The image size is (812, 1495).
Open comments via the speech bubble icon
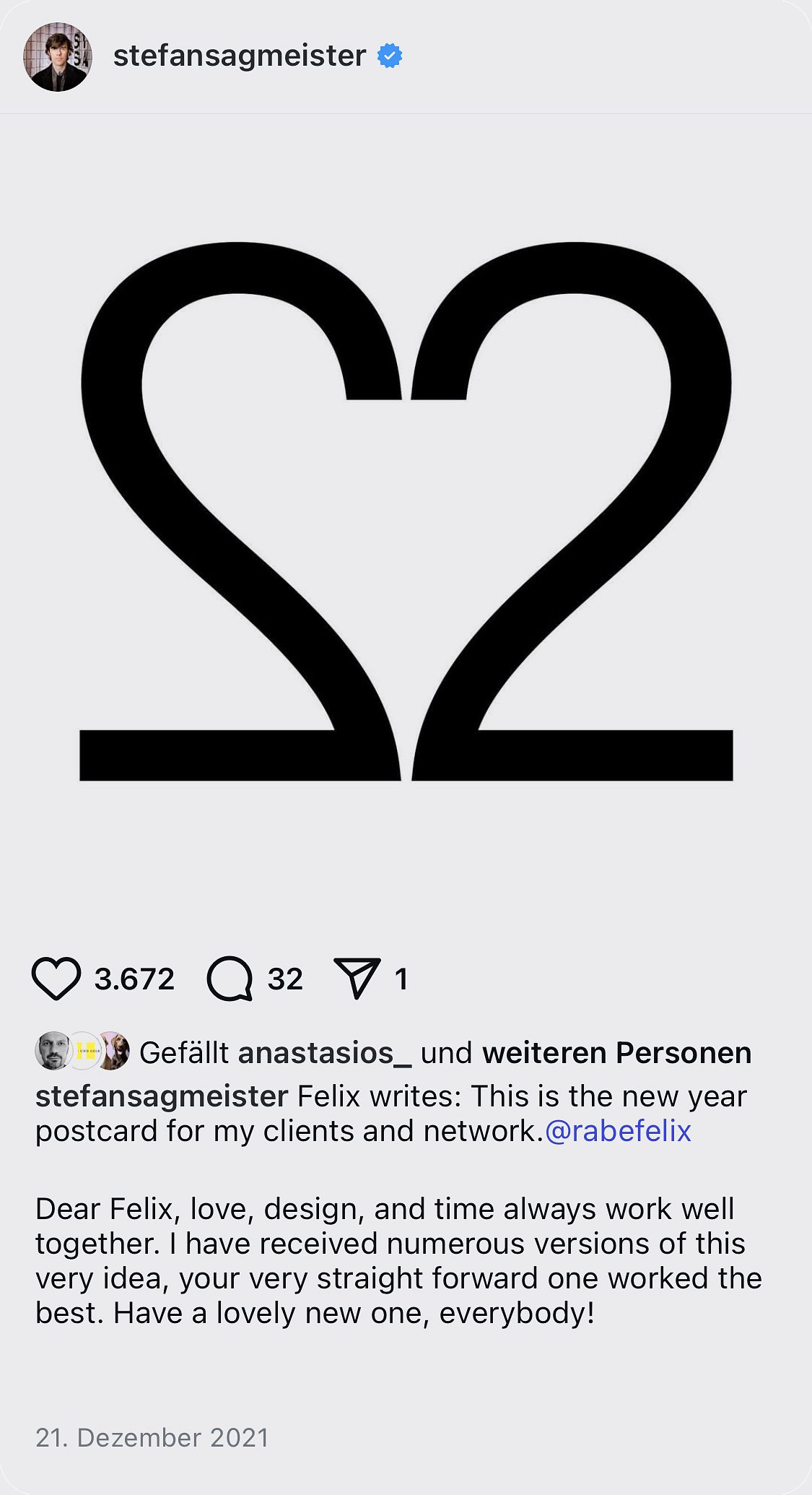230,979
